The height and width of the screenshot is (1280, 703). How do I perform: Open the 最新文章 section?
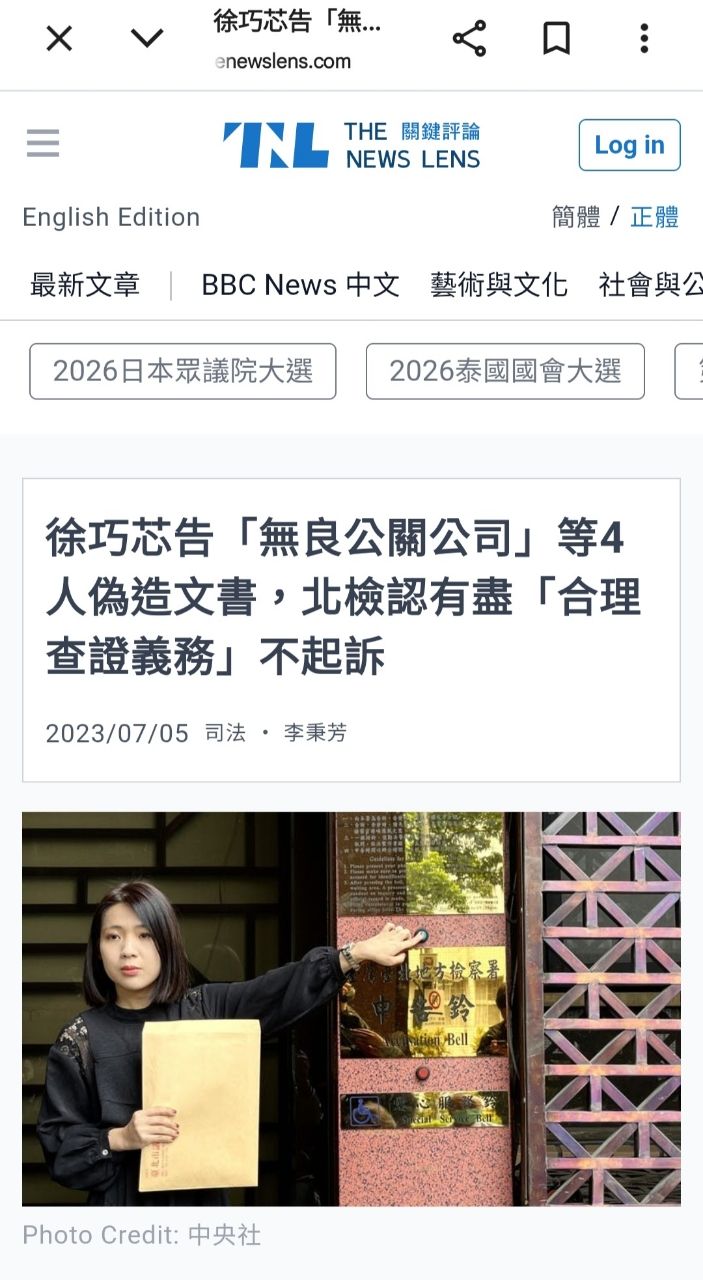pyautogui.click(x=85, y=285)
